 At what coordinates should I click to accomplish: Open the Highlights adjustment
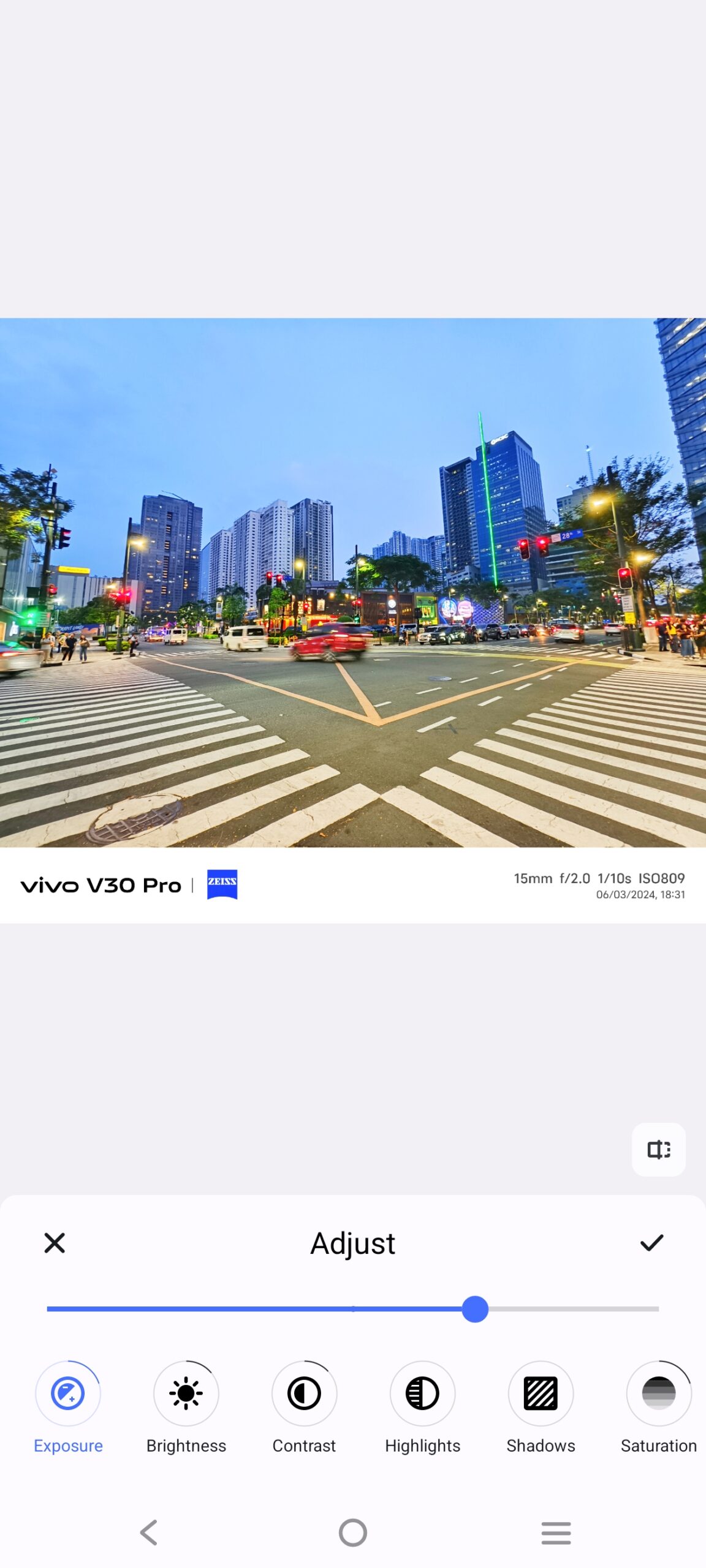click(423, 1393)
